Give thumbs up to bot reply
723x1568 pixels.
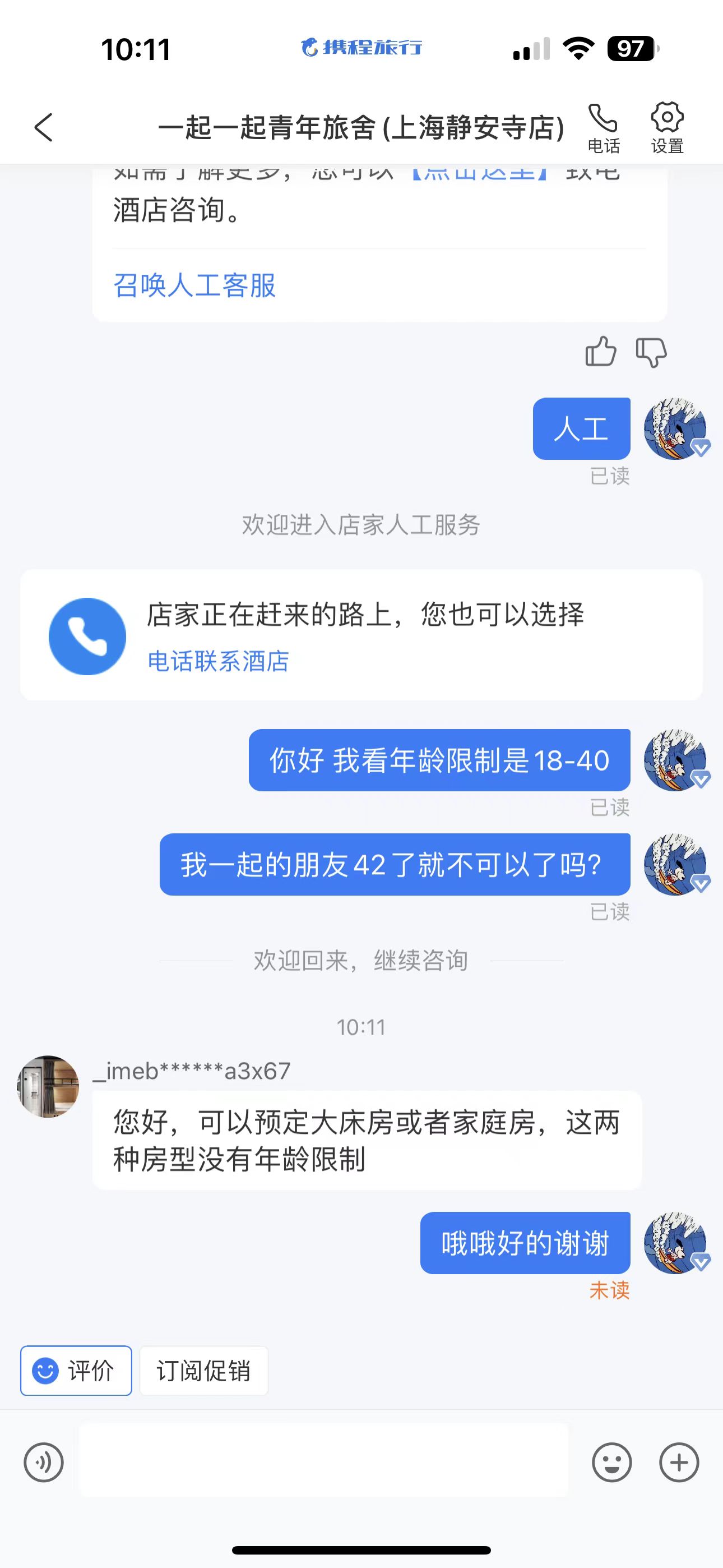pos(600,351)
